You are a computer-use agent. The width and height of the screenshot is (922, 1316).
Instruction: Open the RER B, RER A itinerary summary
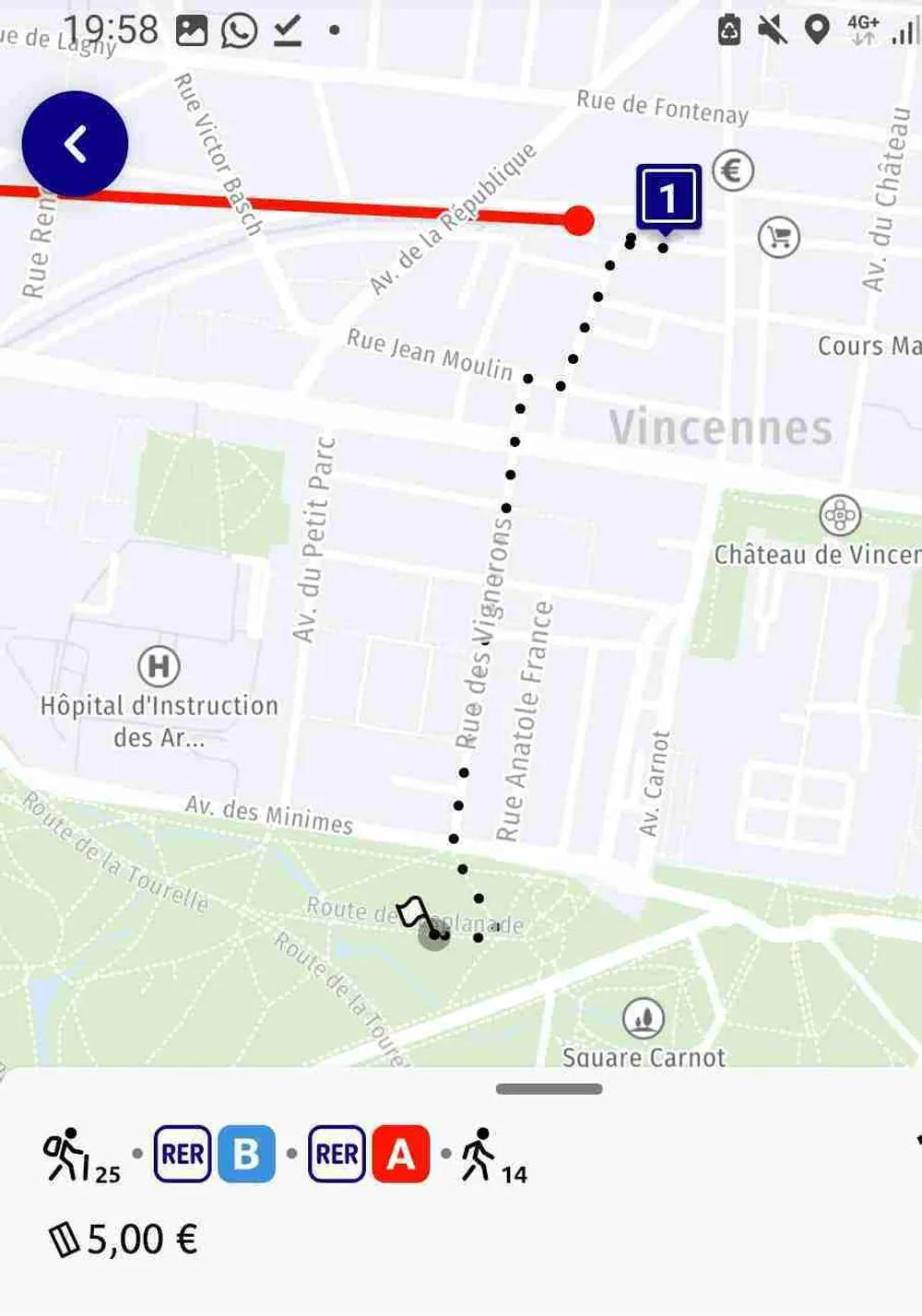(x=286, y=1155)
